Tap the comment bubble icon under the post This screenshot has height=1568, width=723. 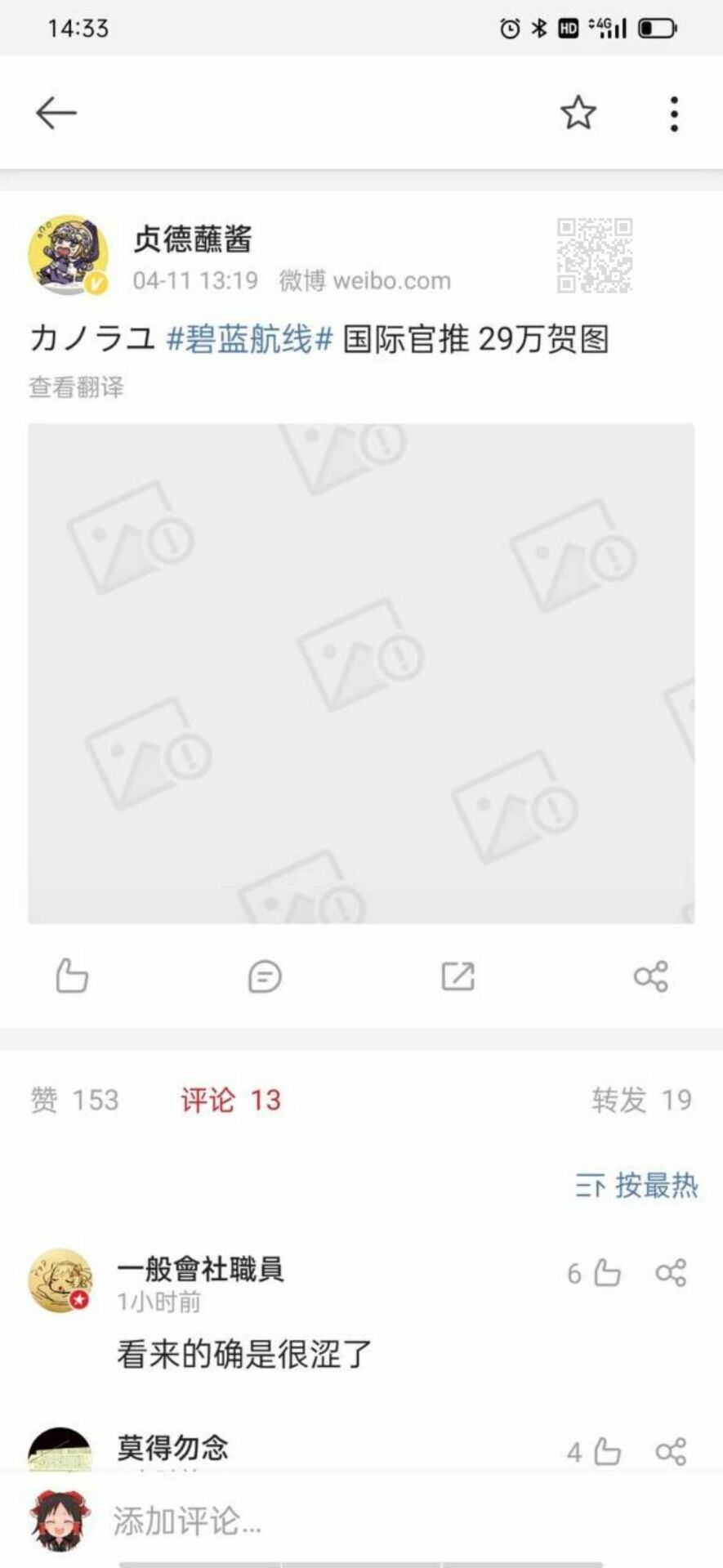(265, 976)
